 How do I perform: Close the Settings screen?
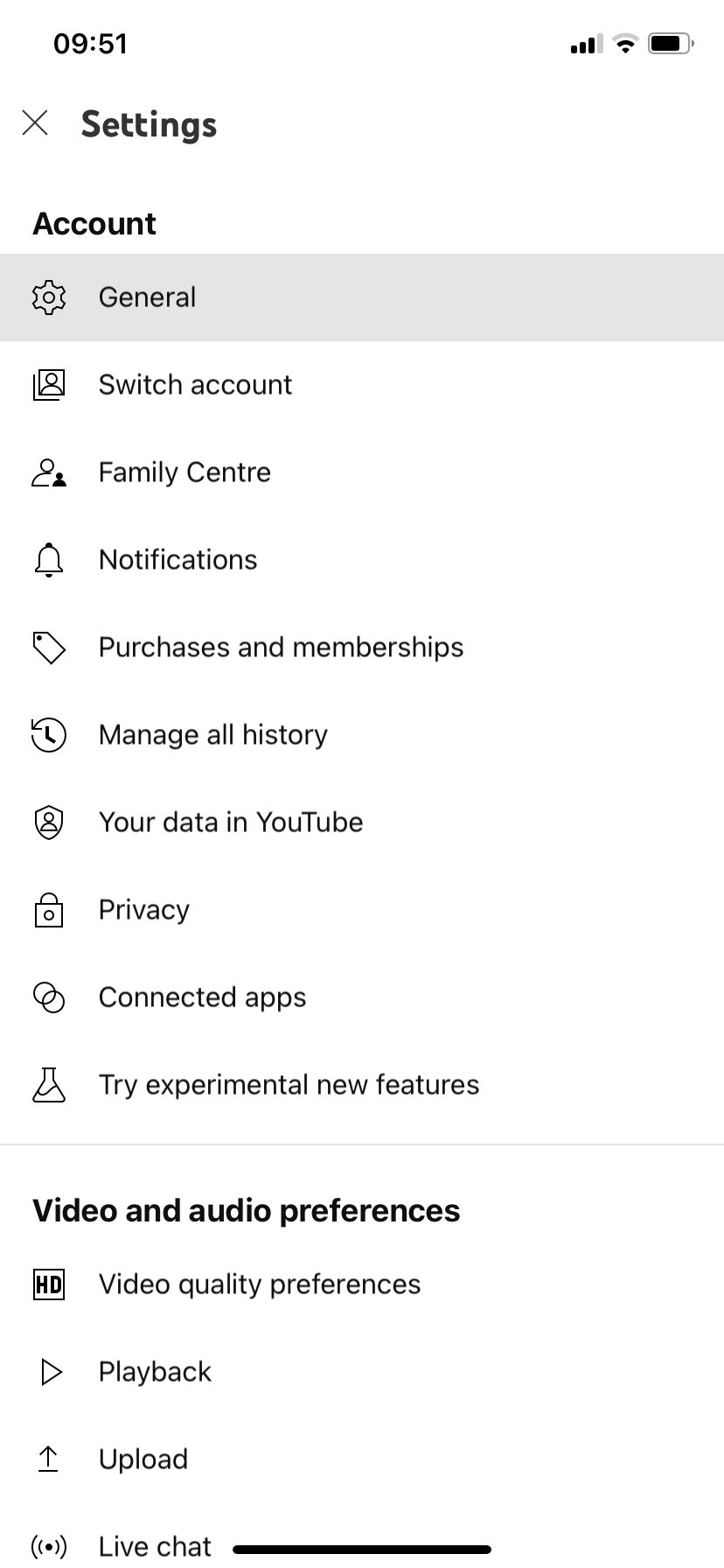click(x=35, y=123)
